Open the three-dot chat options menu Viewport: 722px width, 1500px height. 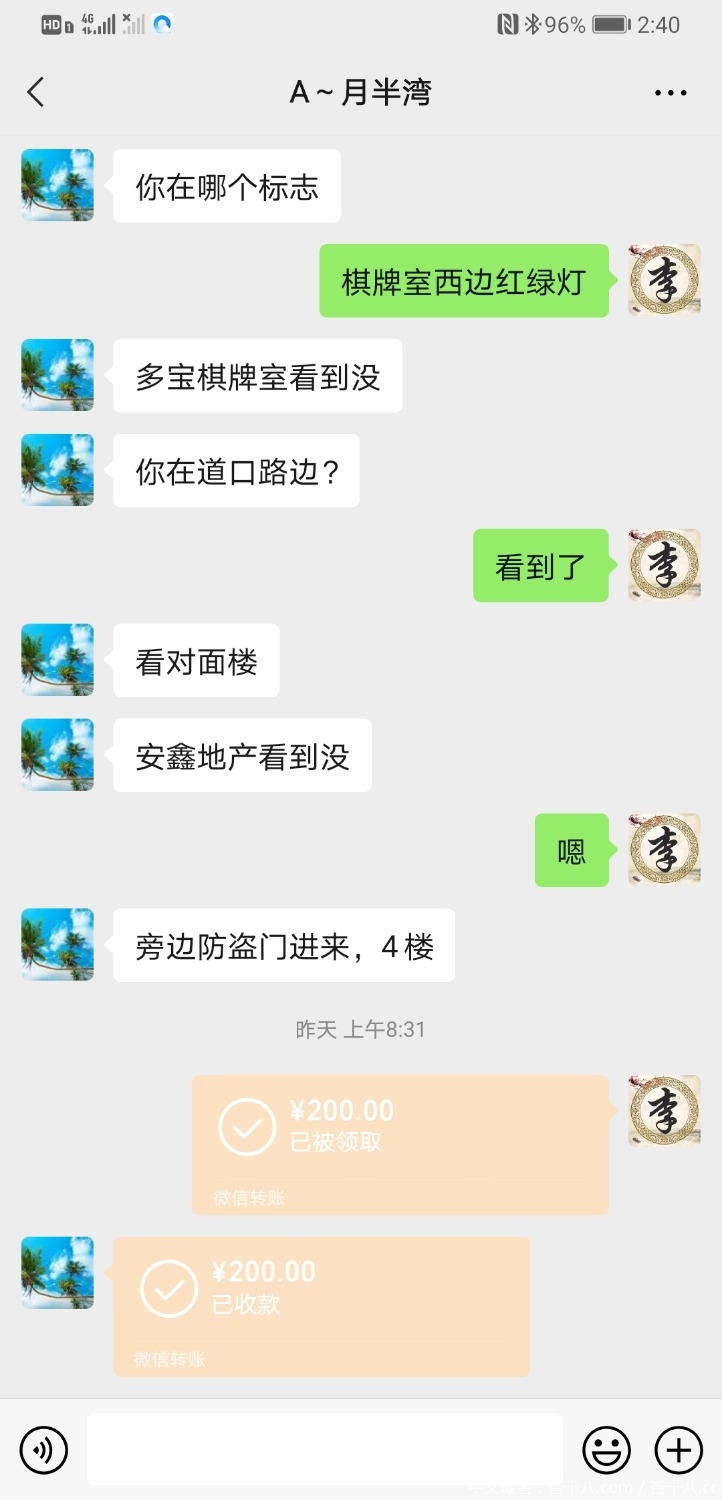(x=668, y=92)
